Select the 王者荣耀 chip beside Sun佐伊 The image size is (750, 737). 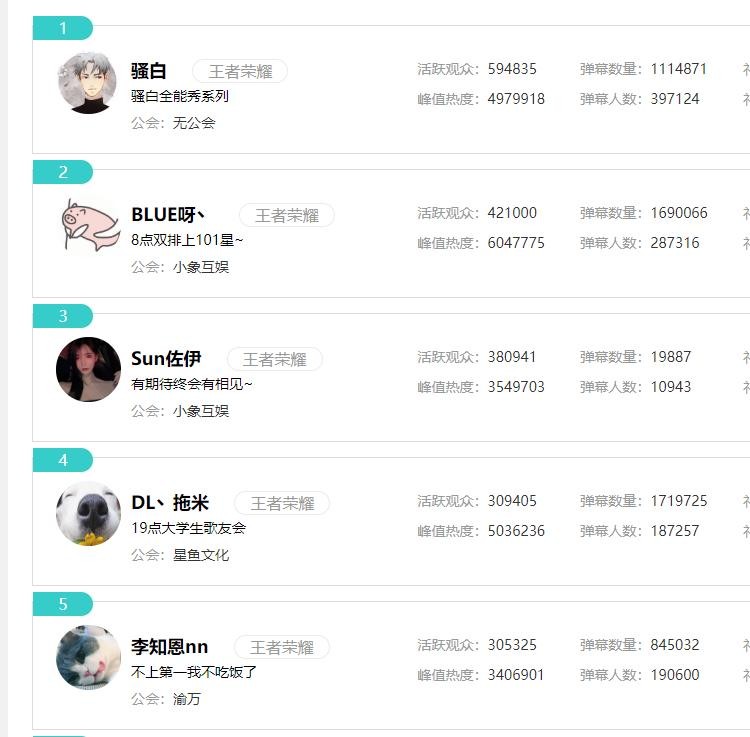tap(274, 359)
